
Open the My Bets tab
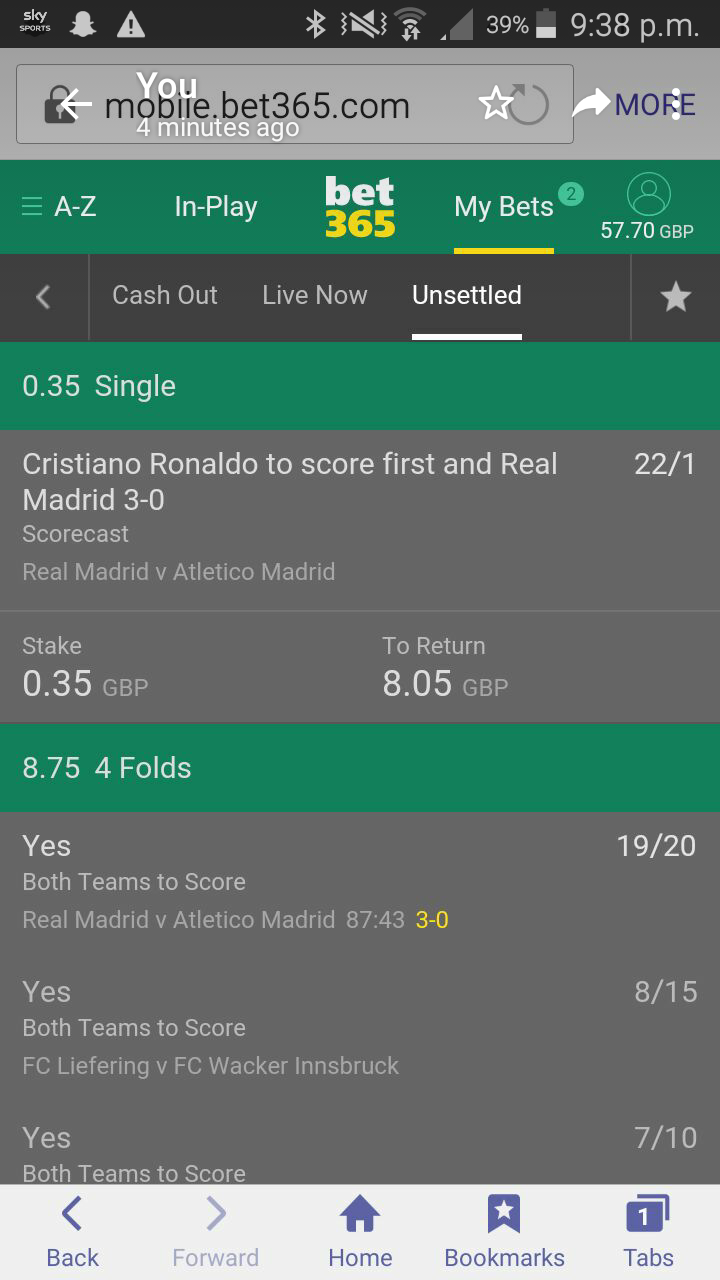(x=504, y=207)
